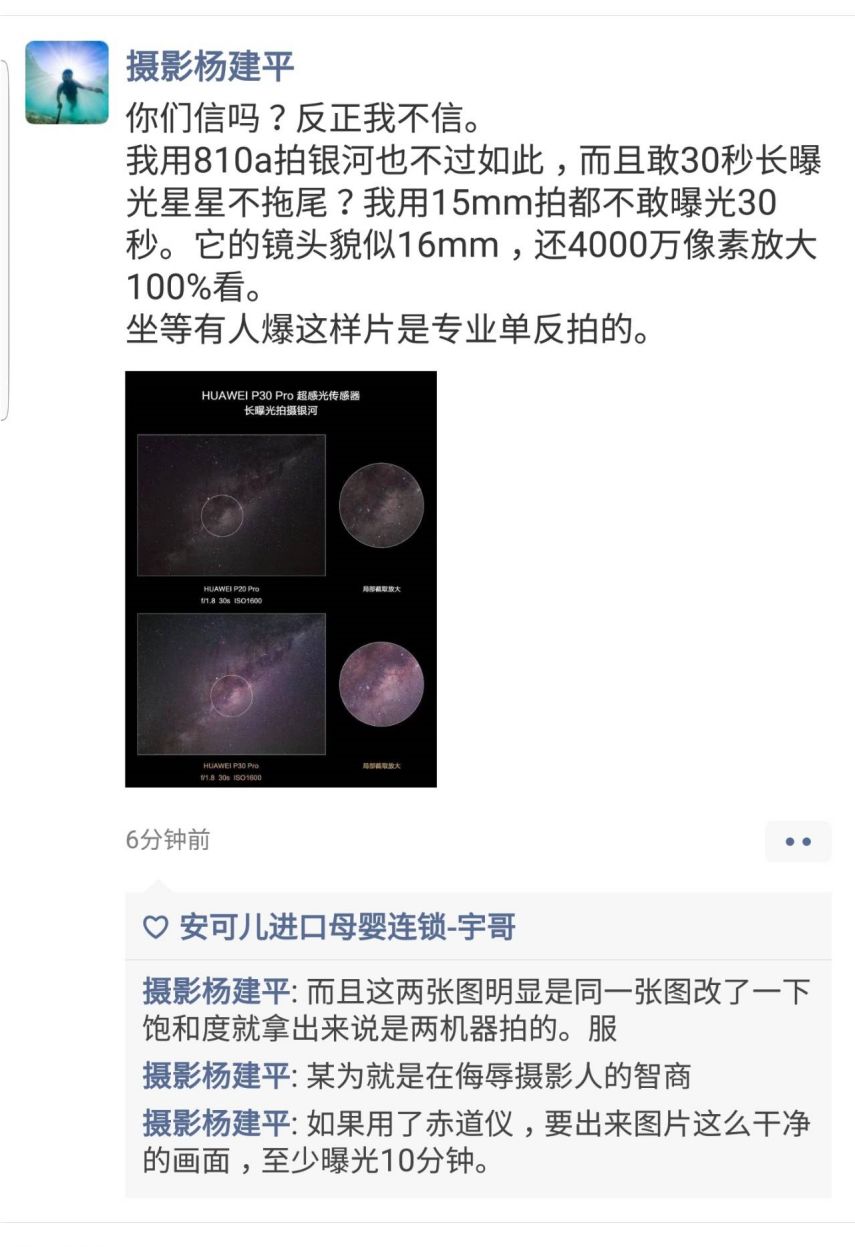The image size is (855, 1247).
Task: Open 摄影杨建平's profile picture
Action: click(66, 82)
